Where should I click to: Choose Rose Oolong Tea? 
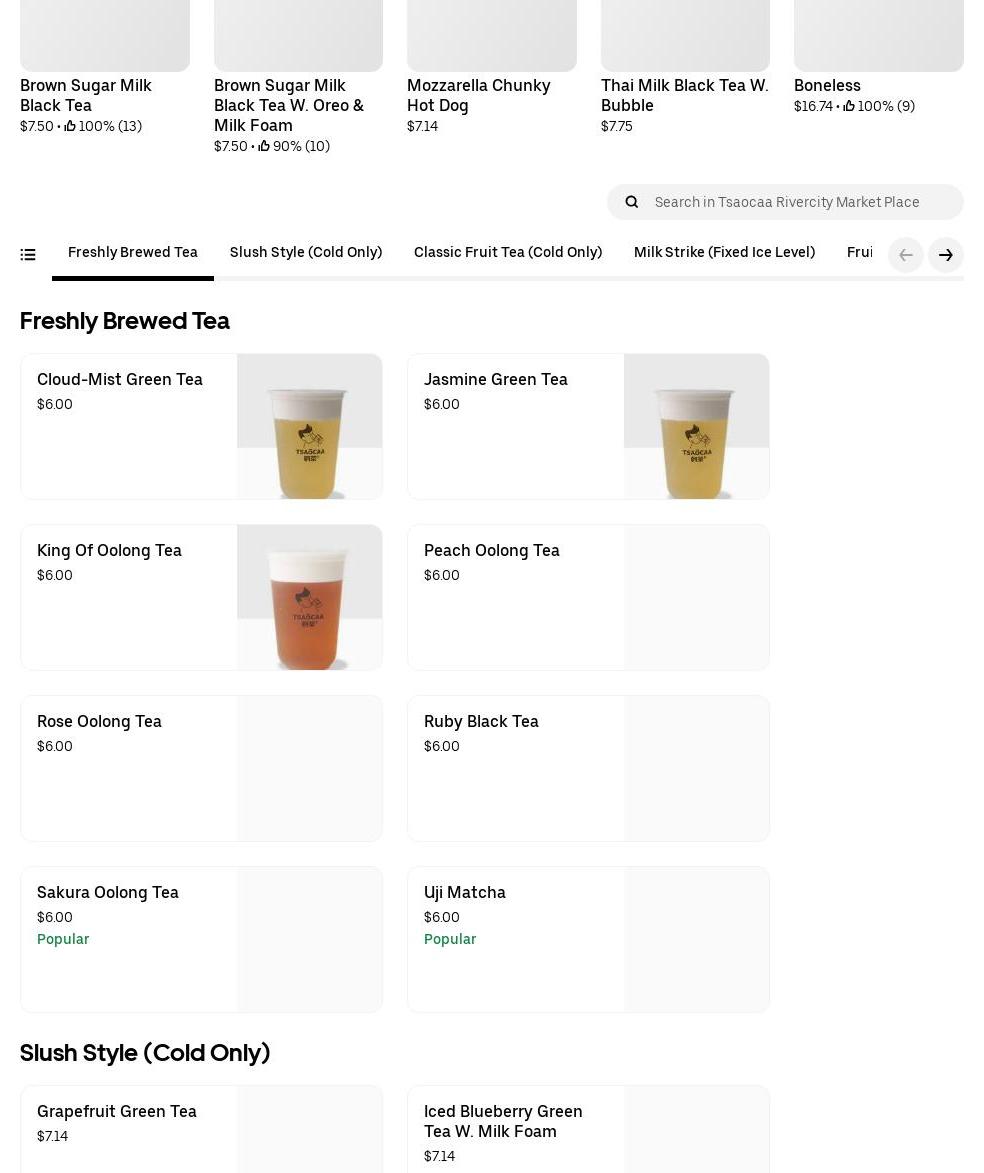pos(201,768)
